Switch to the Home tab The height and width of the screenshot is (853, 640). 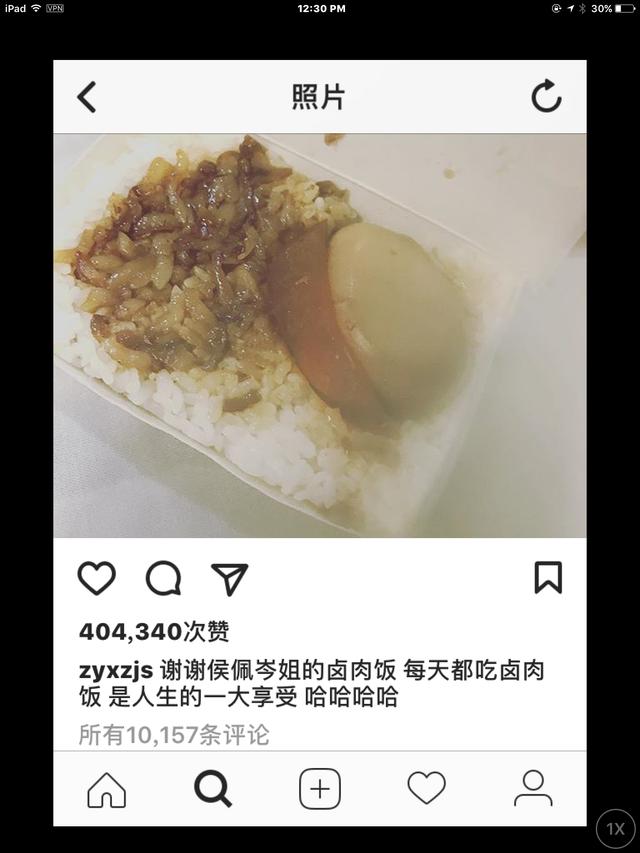(107, 789)
